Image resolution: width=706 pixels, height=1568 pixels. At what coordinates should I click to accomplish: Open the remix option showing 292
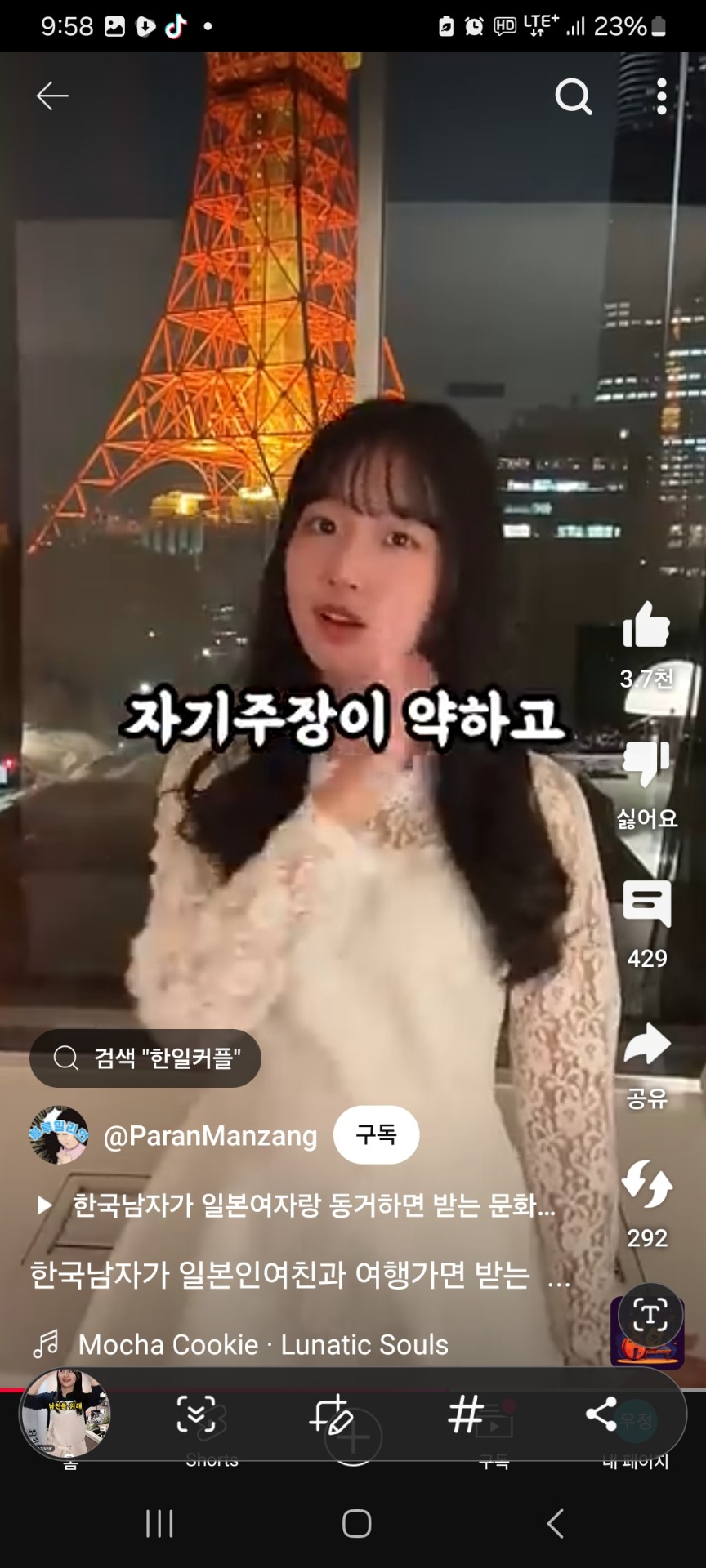tap(646, 1184)
